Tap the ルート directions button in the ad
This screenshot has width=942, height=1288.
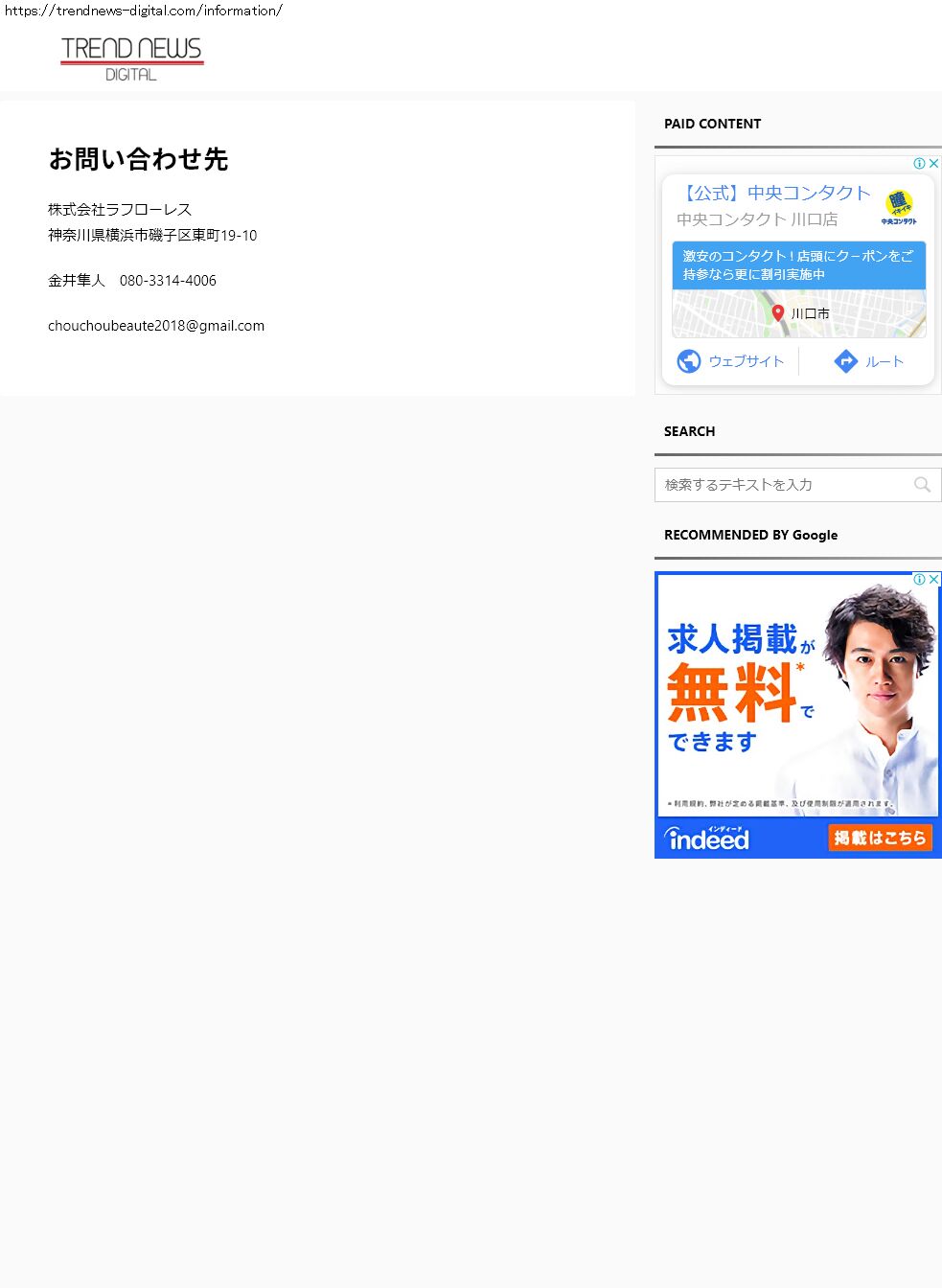[869, 361]
